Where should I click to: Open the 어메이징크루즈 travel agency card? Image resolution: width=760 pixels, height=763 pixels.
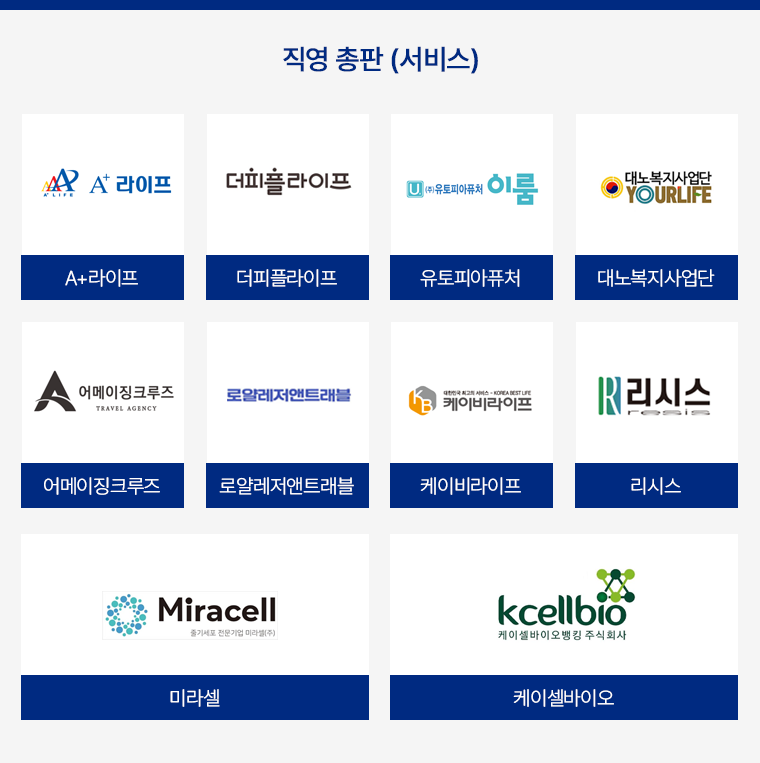point(102,415)
